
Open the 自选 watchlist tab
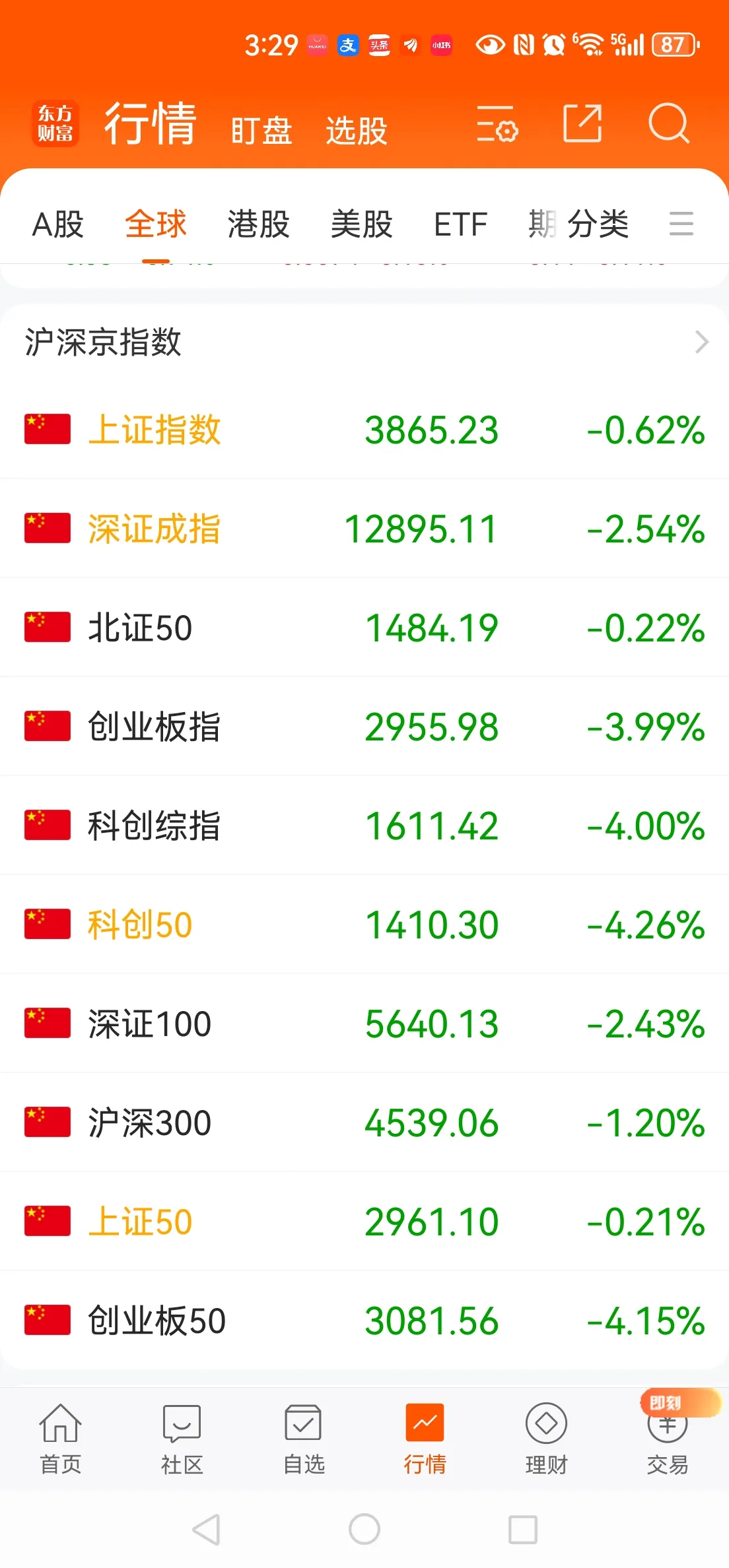(x=303, y=1439)
